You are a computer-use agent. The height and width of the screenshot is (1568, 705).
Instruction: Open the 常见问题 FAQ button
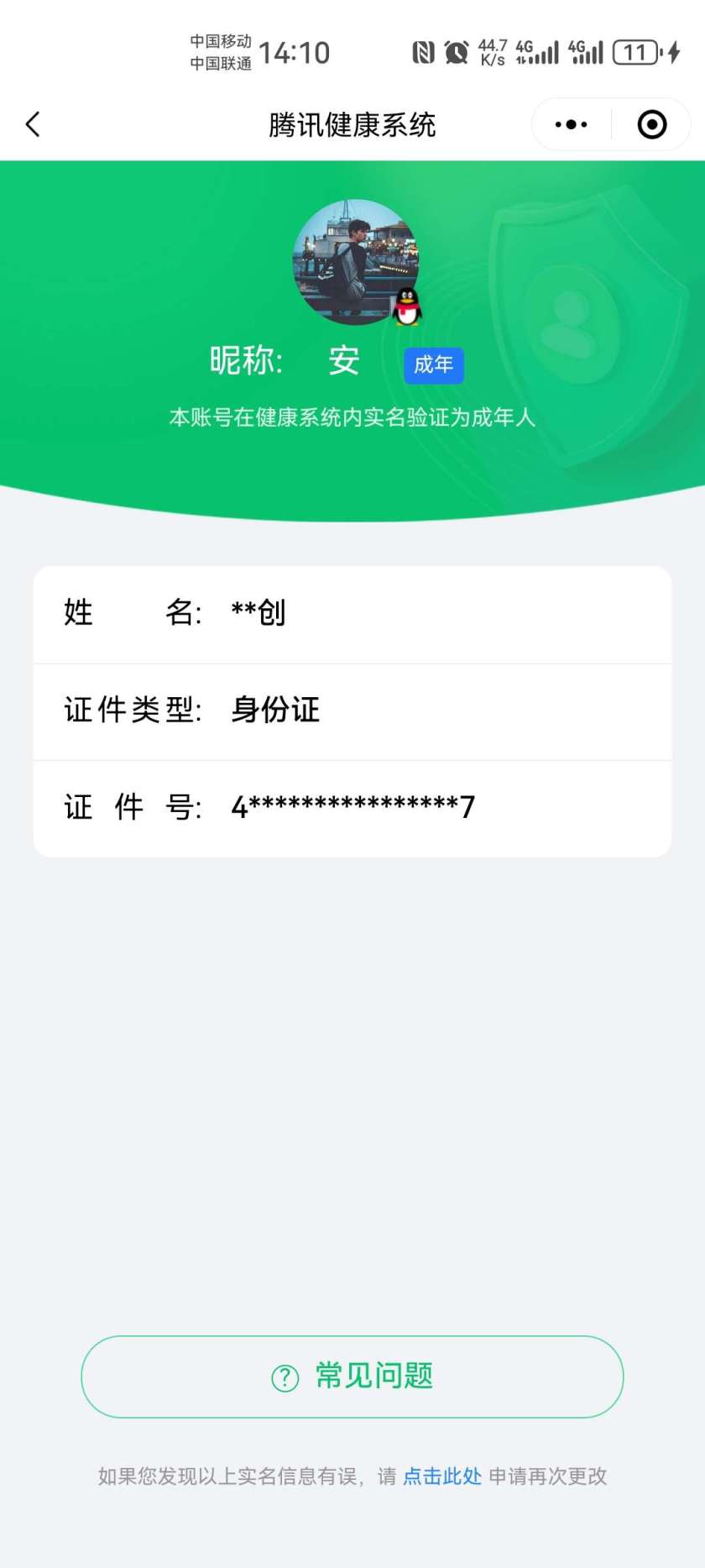(x=352, y=1377)
